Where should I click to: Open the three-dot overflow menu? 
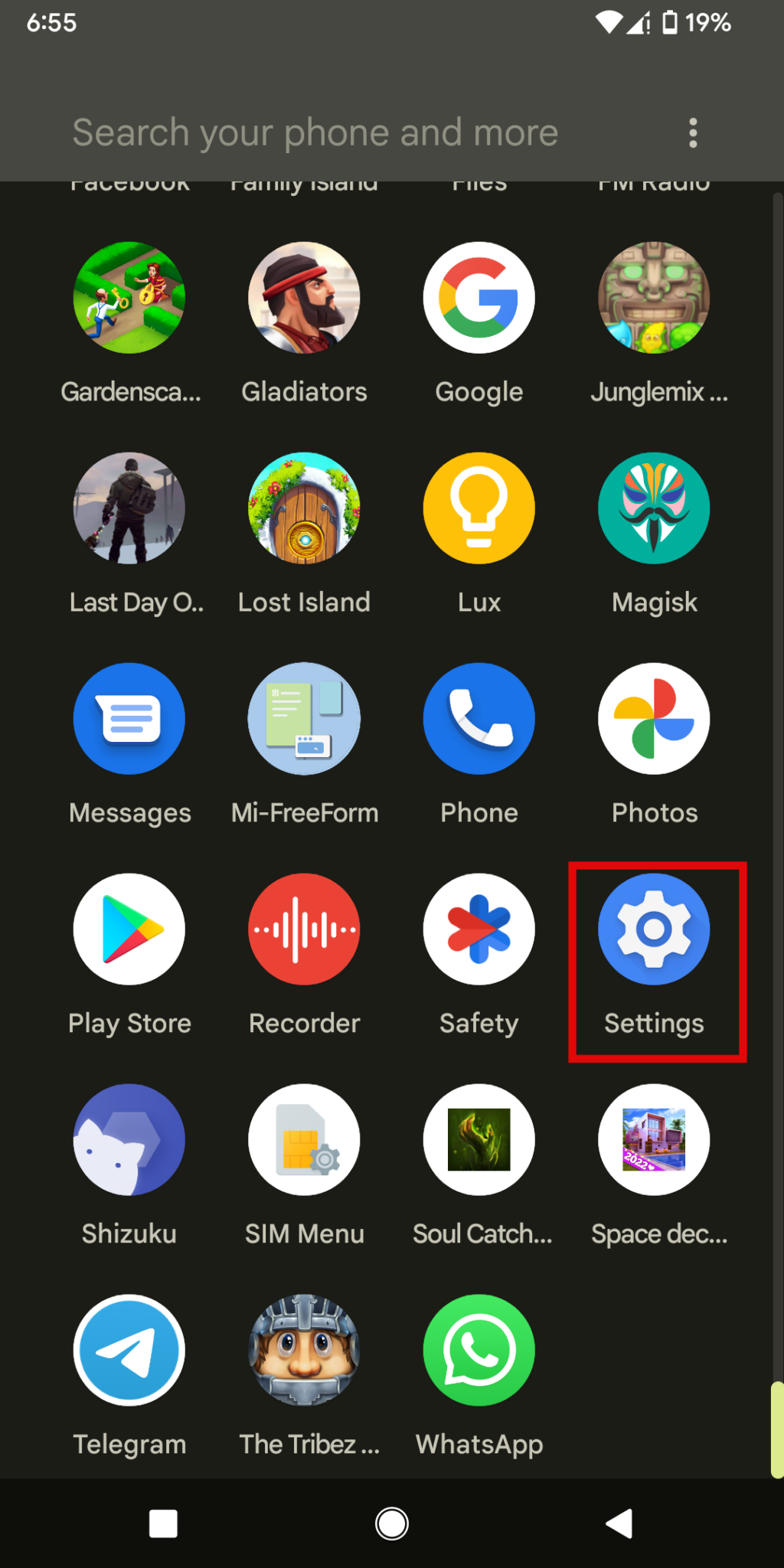pyautogui.click(x=693, y=132)
